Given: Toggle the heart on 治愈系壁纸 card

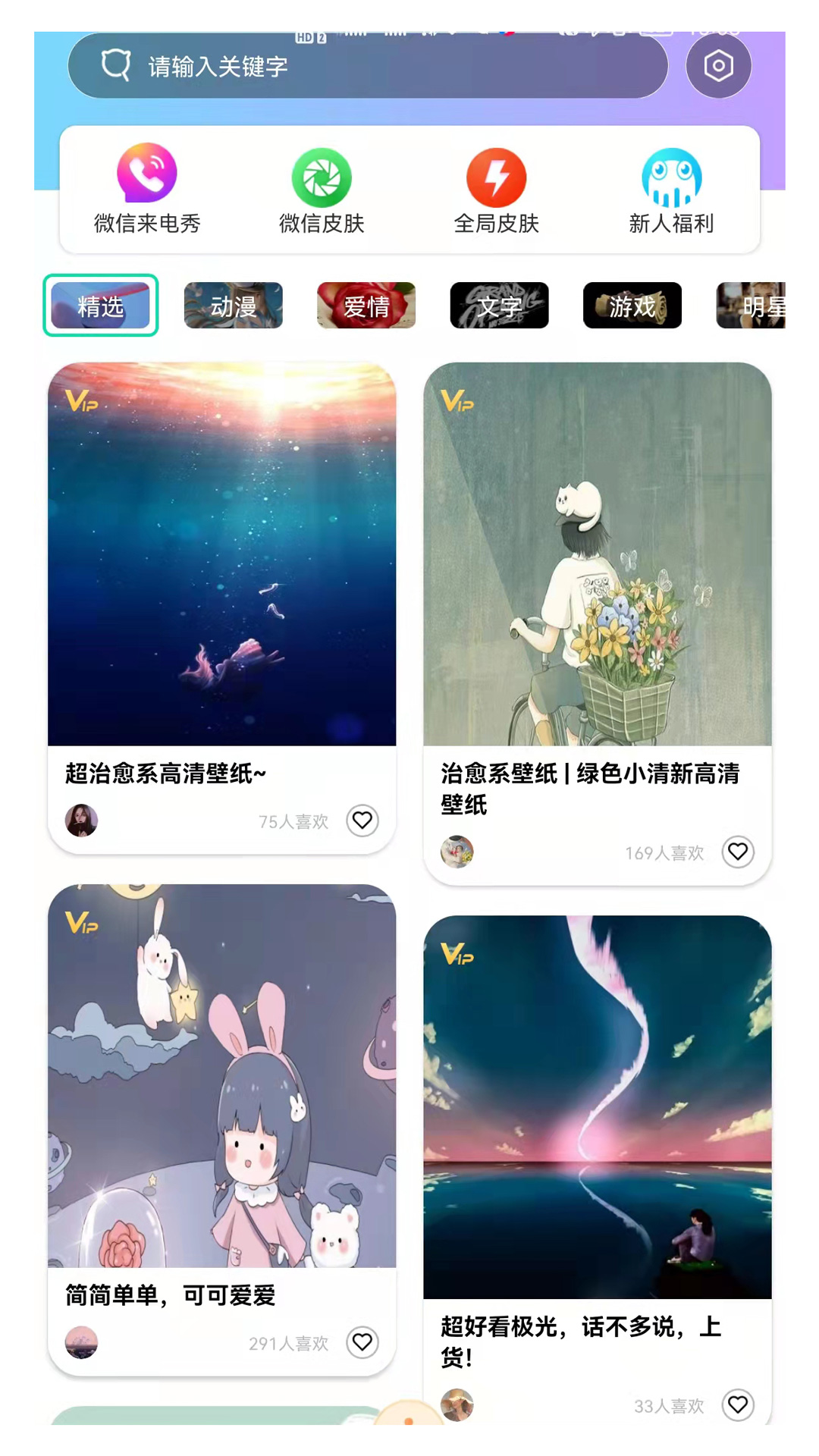Looking at the screenshot, I should [738, 852].
